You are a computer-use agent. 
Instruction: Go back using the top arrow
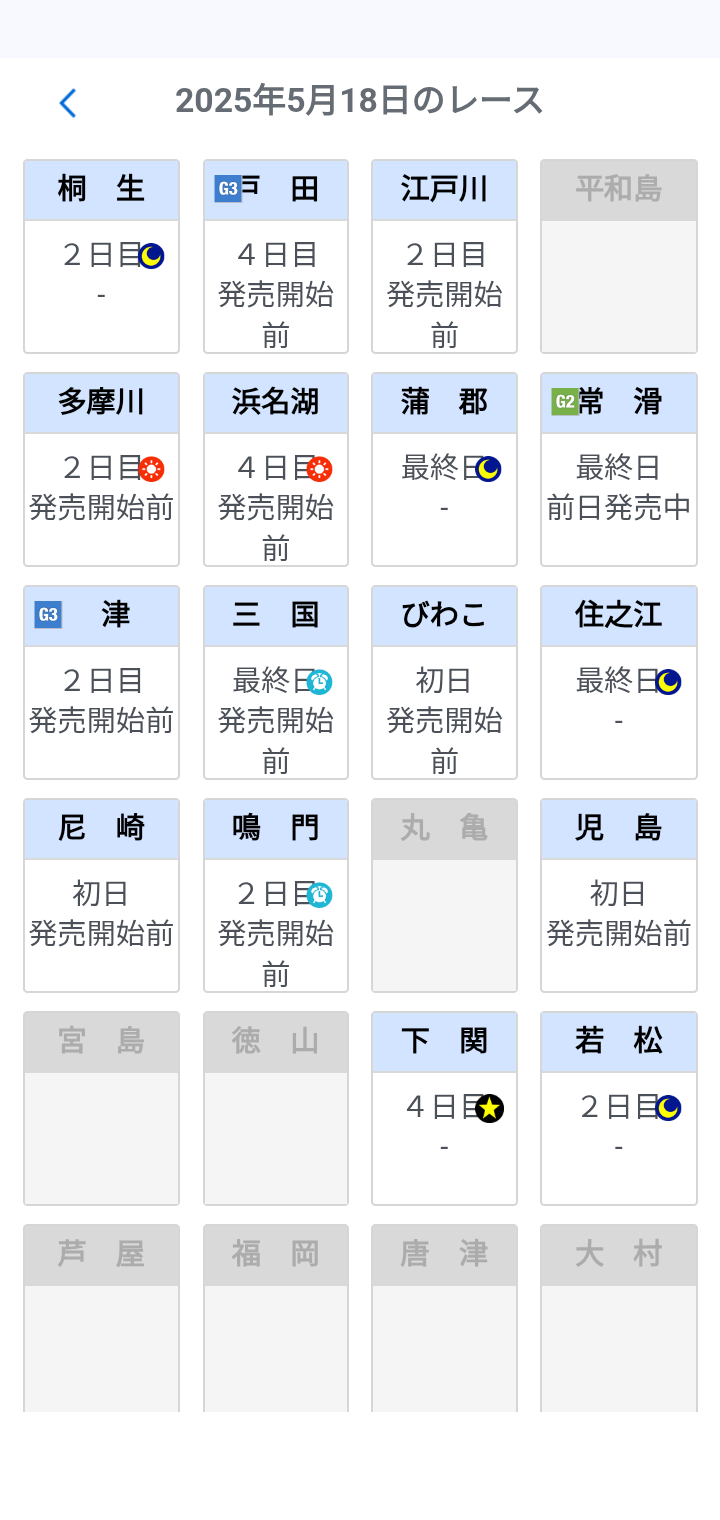68,103
